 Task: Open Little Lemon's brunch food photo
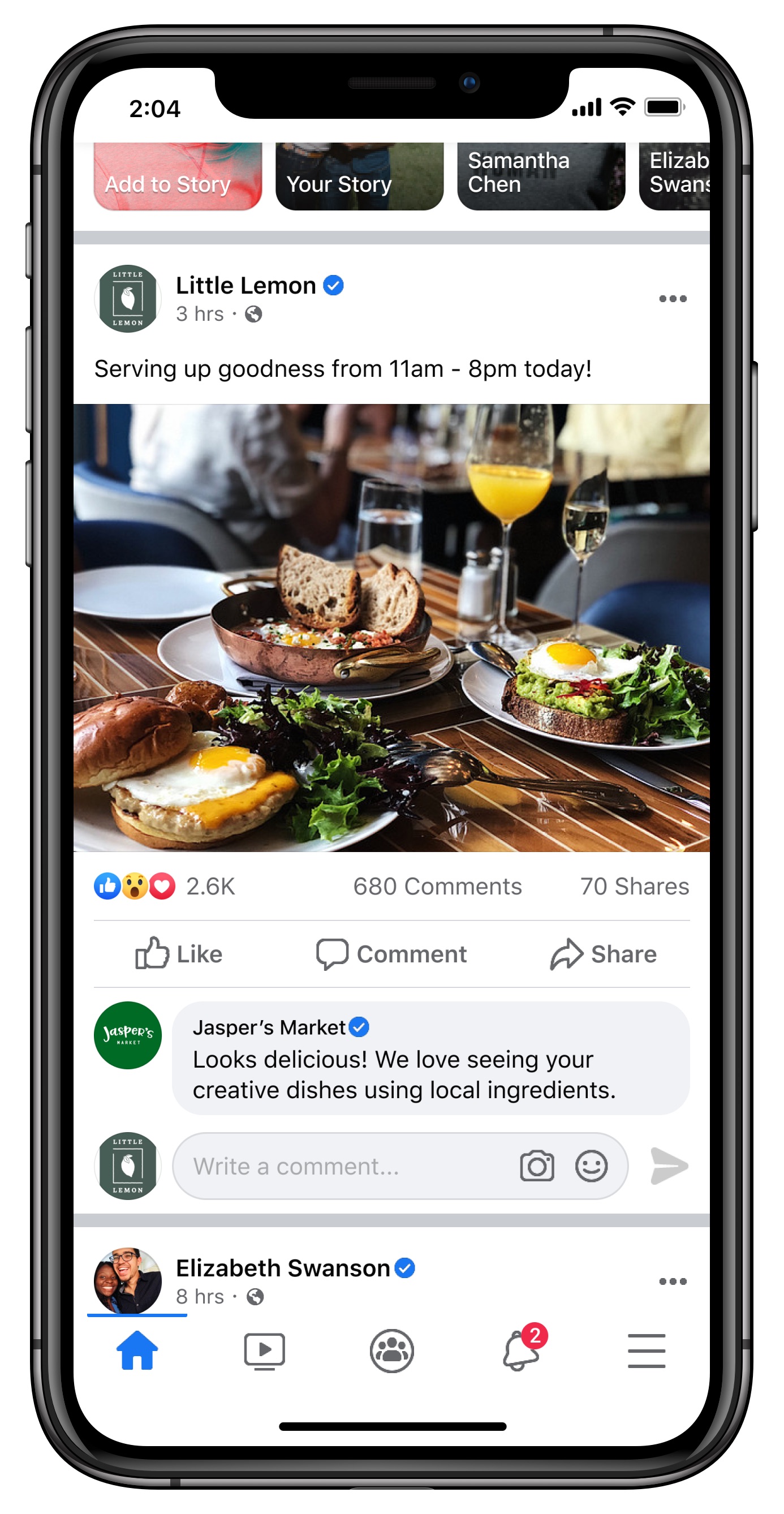391,627
